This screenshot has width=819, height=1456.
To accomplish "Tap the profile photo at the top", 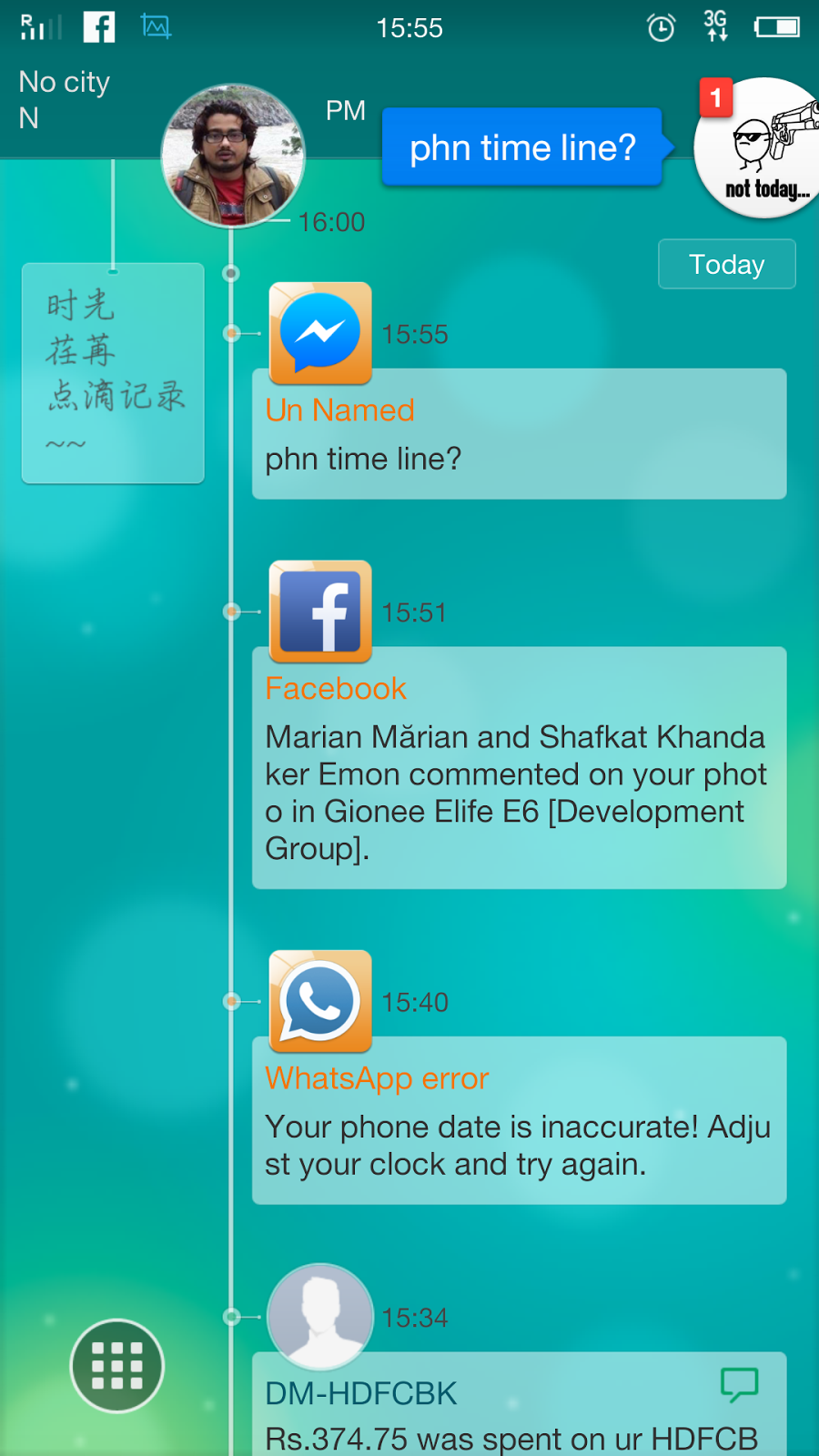I will tap(233, 157).
